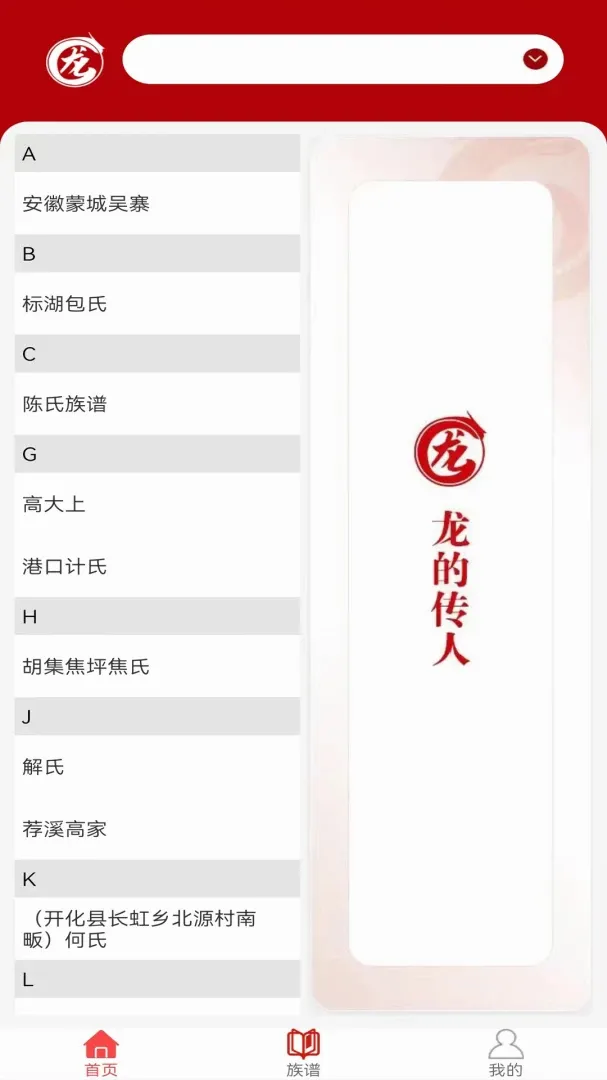Select 标湖包氏 from the list
The image size is (607, 1080).
tap(157, 303)
